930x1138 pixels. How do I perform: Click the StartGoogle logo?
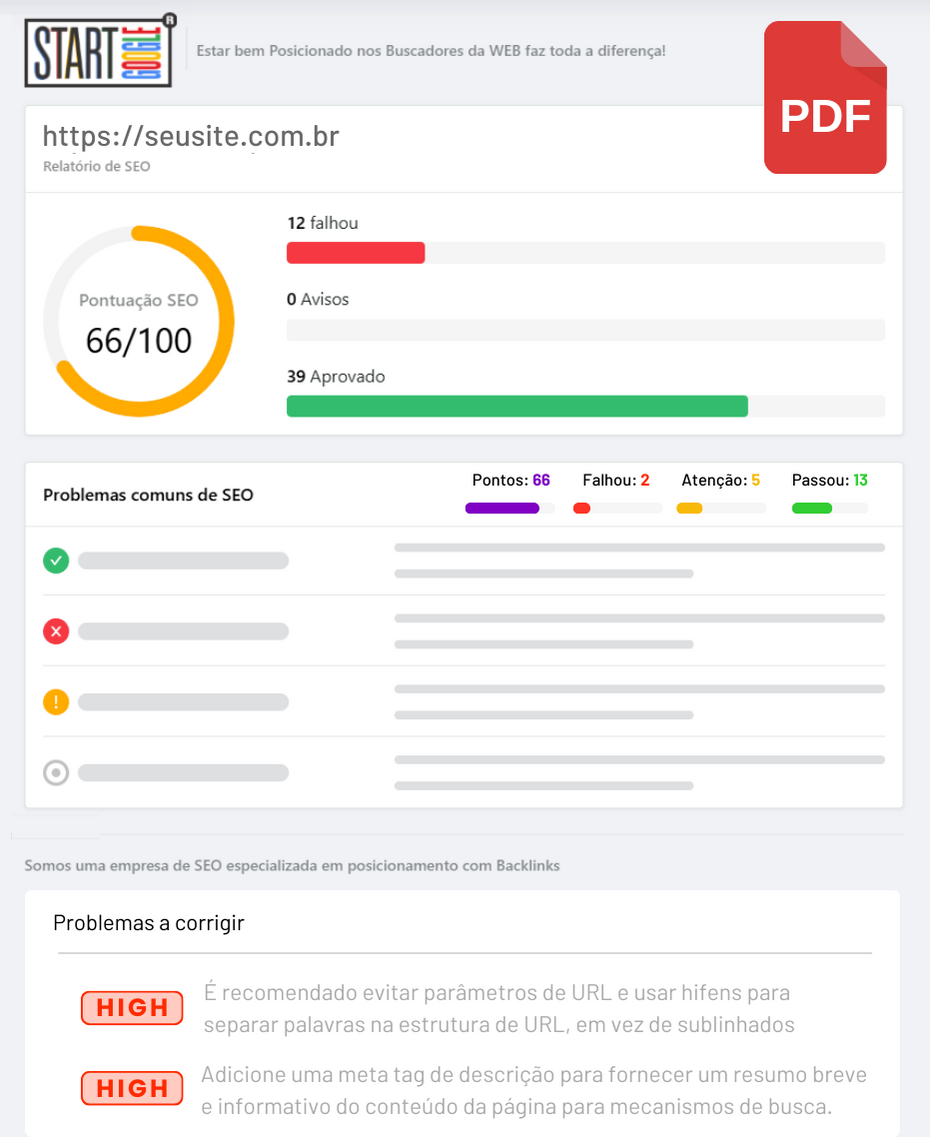tap(97, 49)
